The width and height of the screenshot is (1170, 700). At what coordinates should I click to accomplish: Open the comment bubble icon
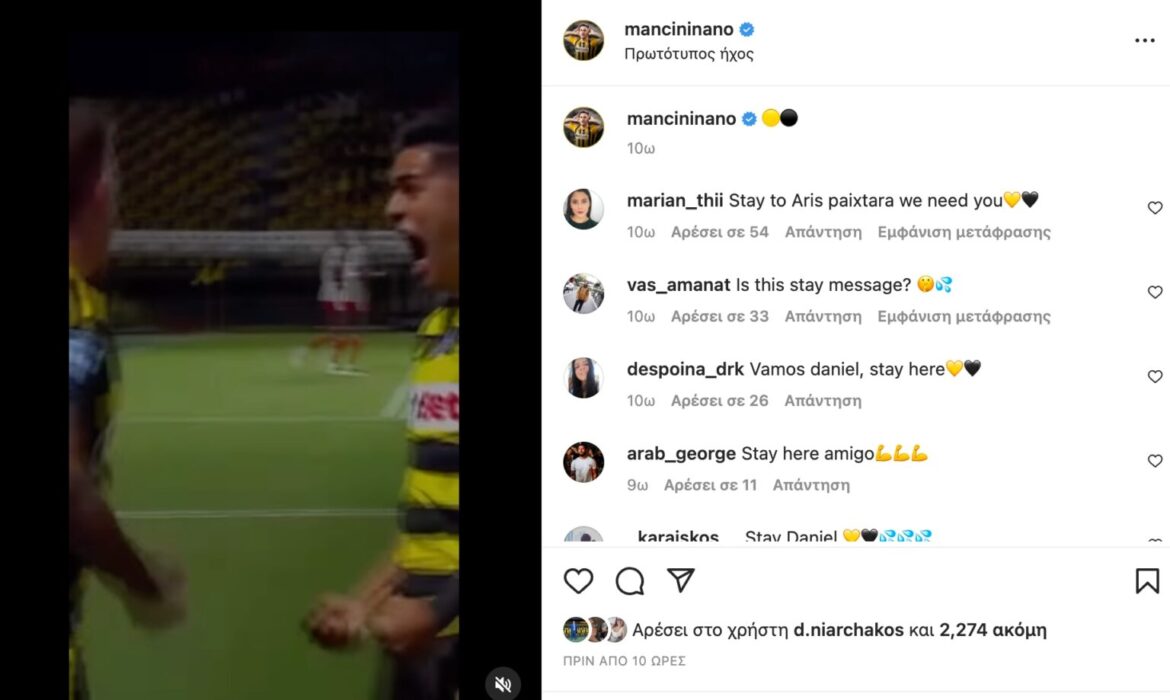(630, 581)
